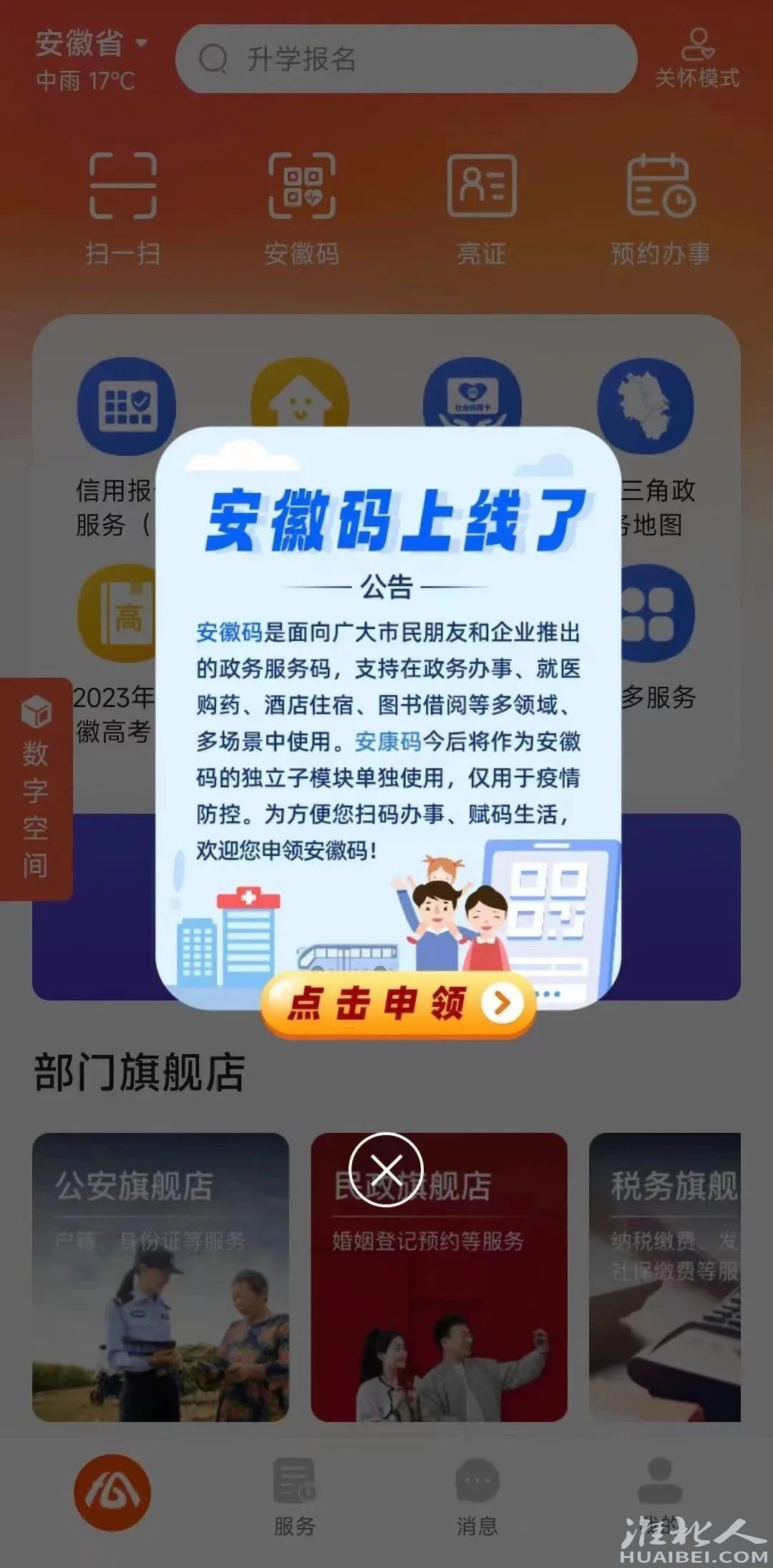Open 公安旗舰店 card
773x1568 pixels.
point(160,1276)
